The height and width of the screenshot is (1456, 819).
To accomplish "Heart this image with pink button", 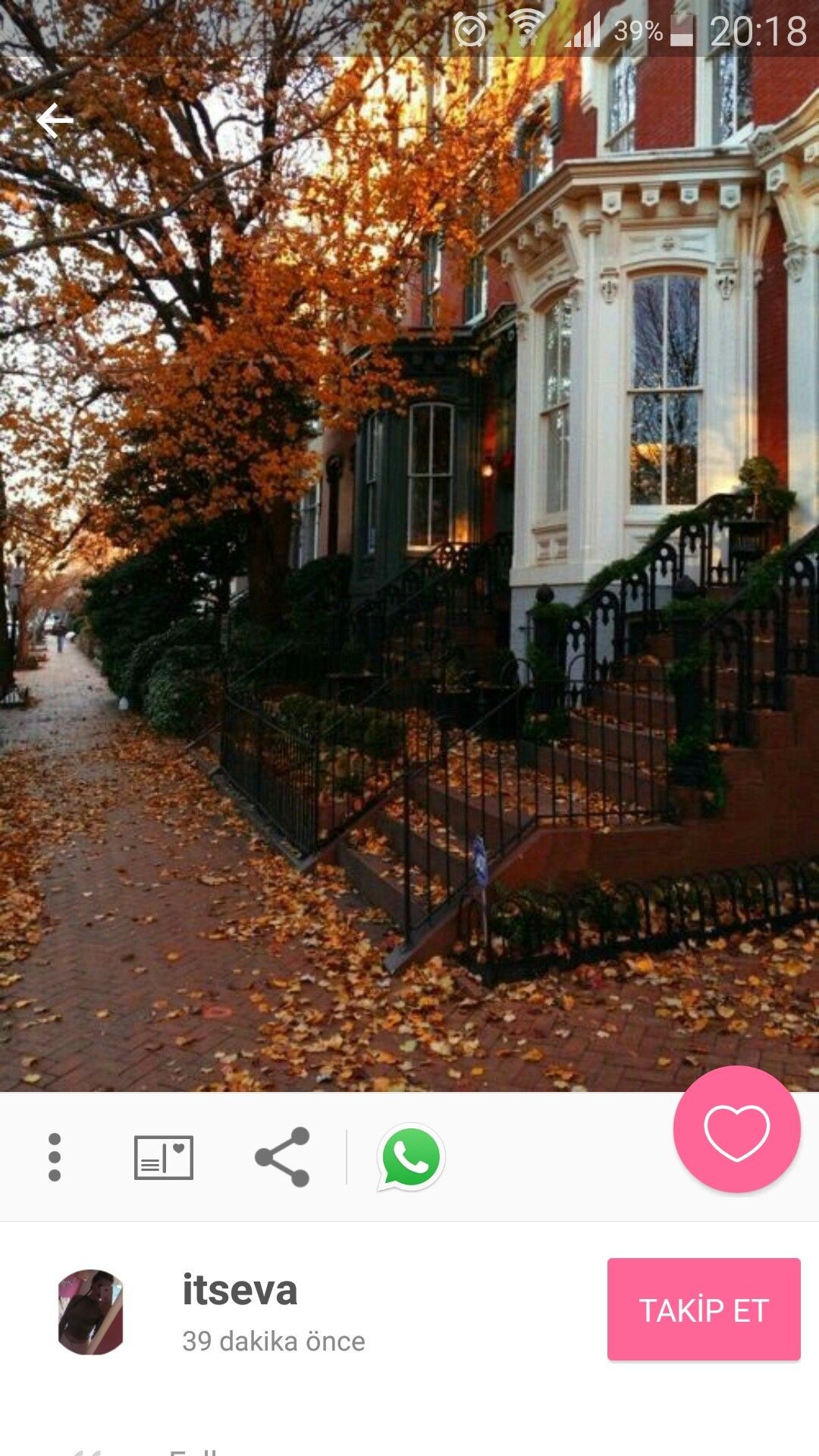I will (736, 1129).
